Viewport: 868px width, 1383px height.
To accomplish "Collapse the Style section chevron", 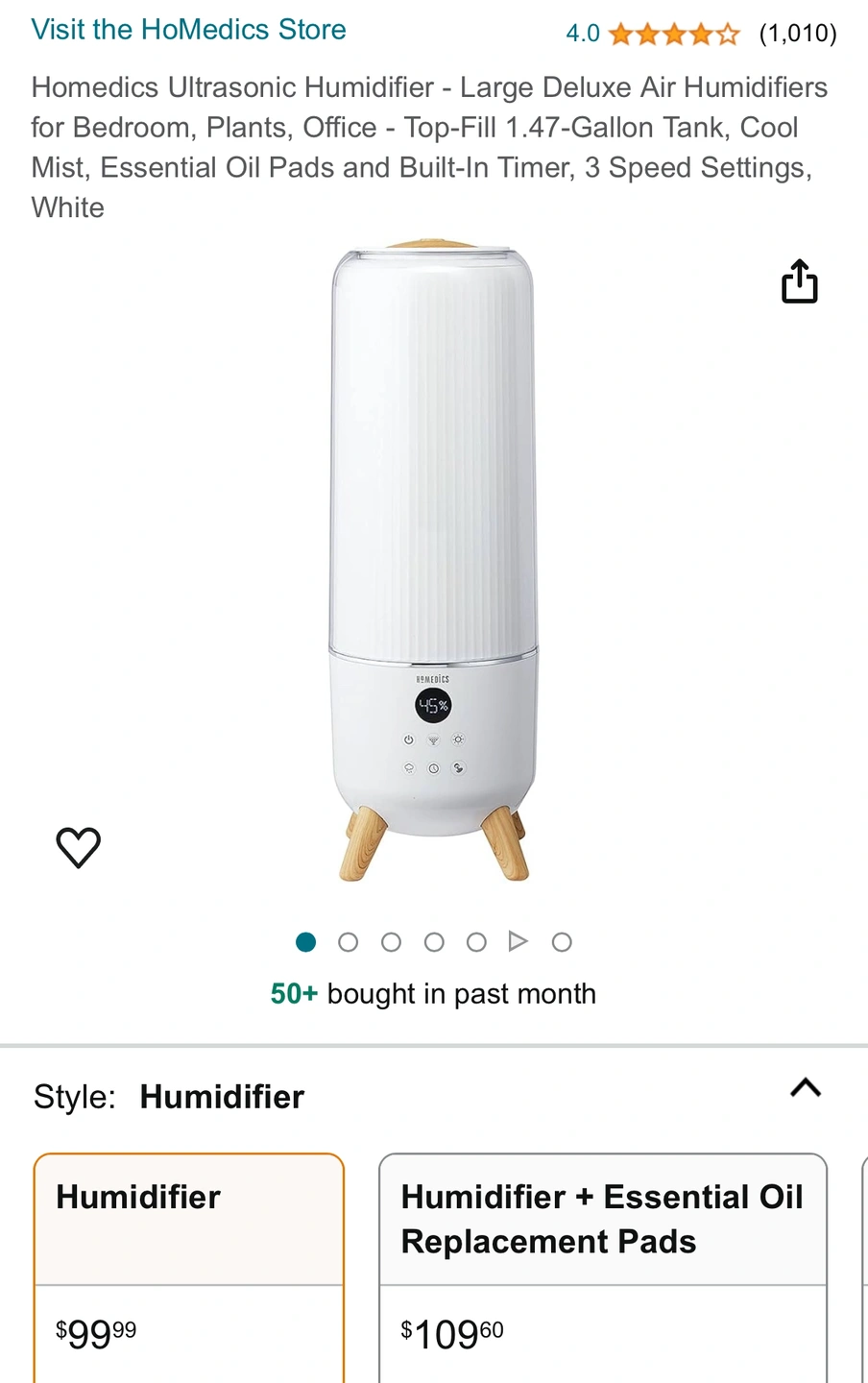I will coord(805,1088).
